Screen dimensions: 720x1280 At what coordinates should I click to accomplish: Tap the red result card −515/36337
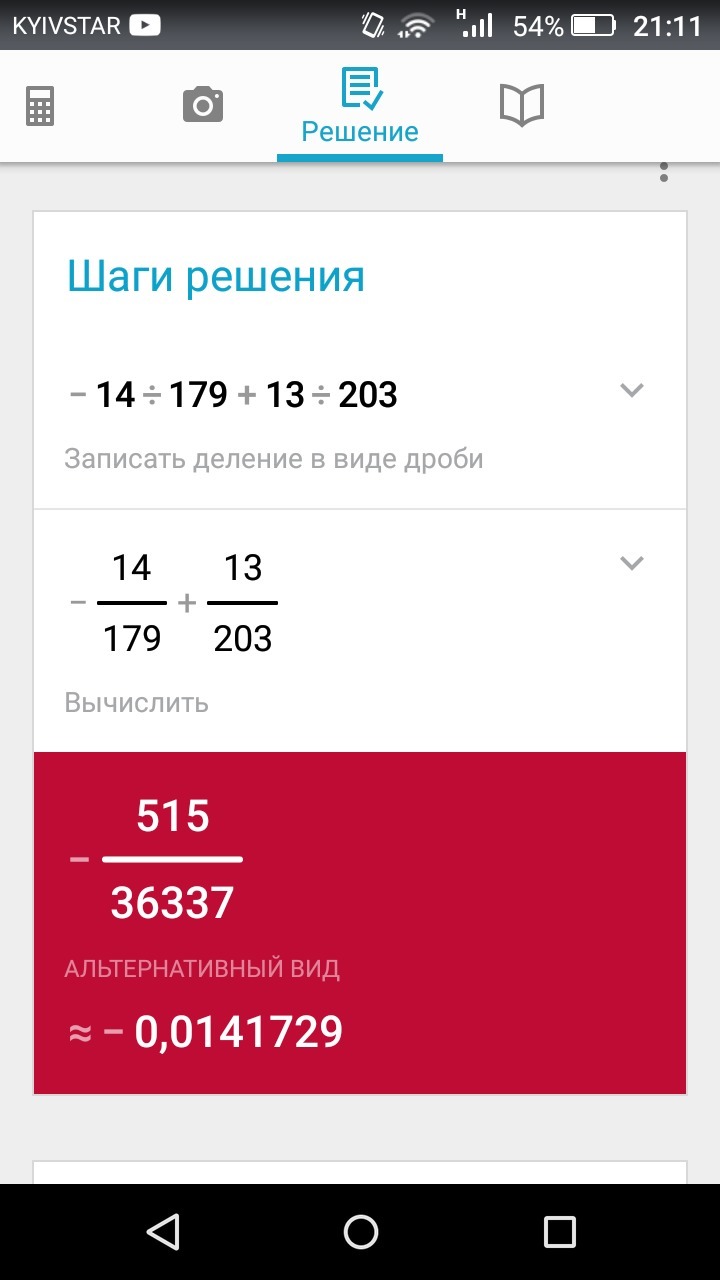(x=360, y=922)
